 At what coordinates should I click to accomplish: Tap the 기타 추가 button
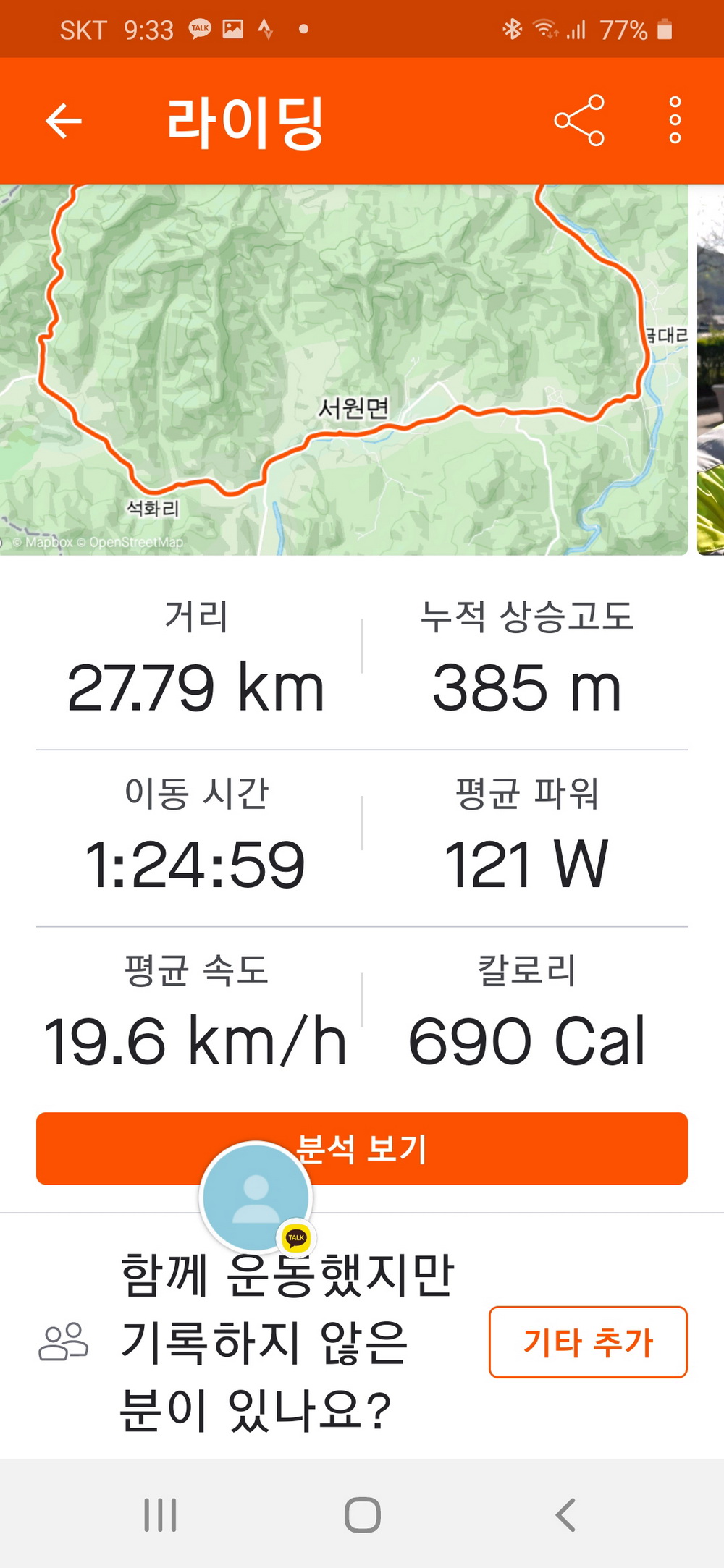[588, 1342]
